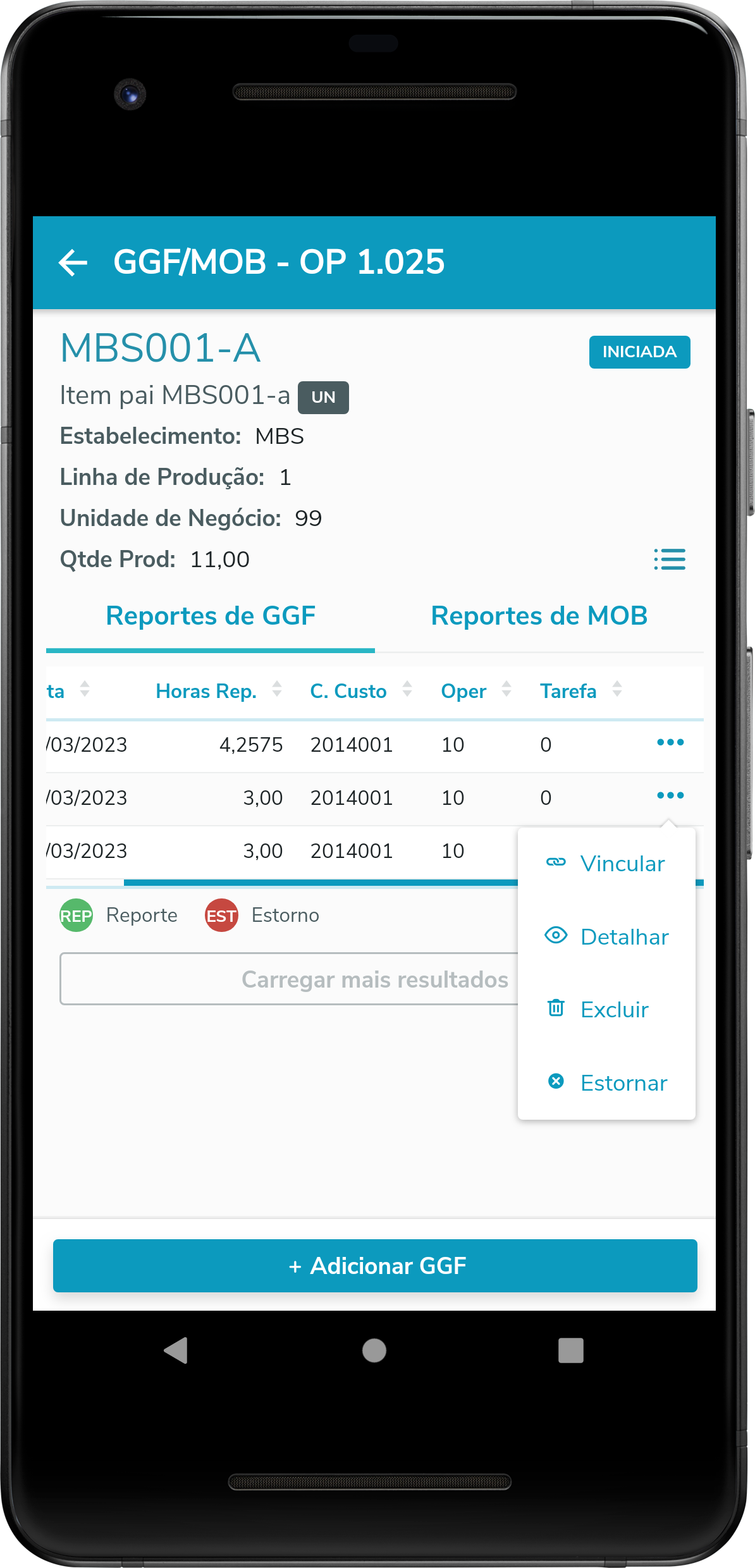Go back using the header arrow
Screen dimensions: 755x1568
[73, 262]
